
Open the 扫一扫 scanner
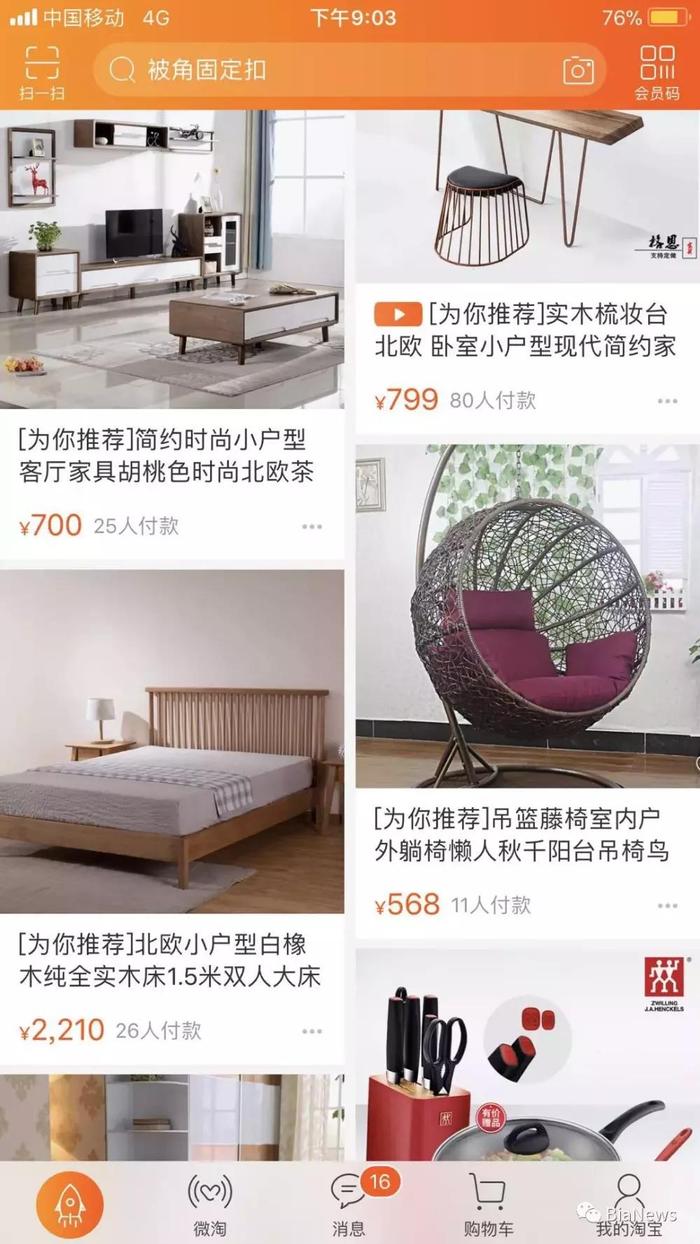tap(42, 71)
